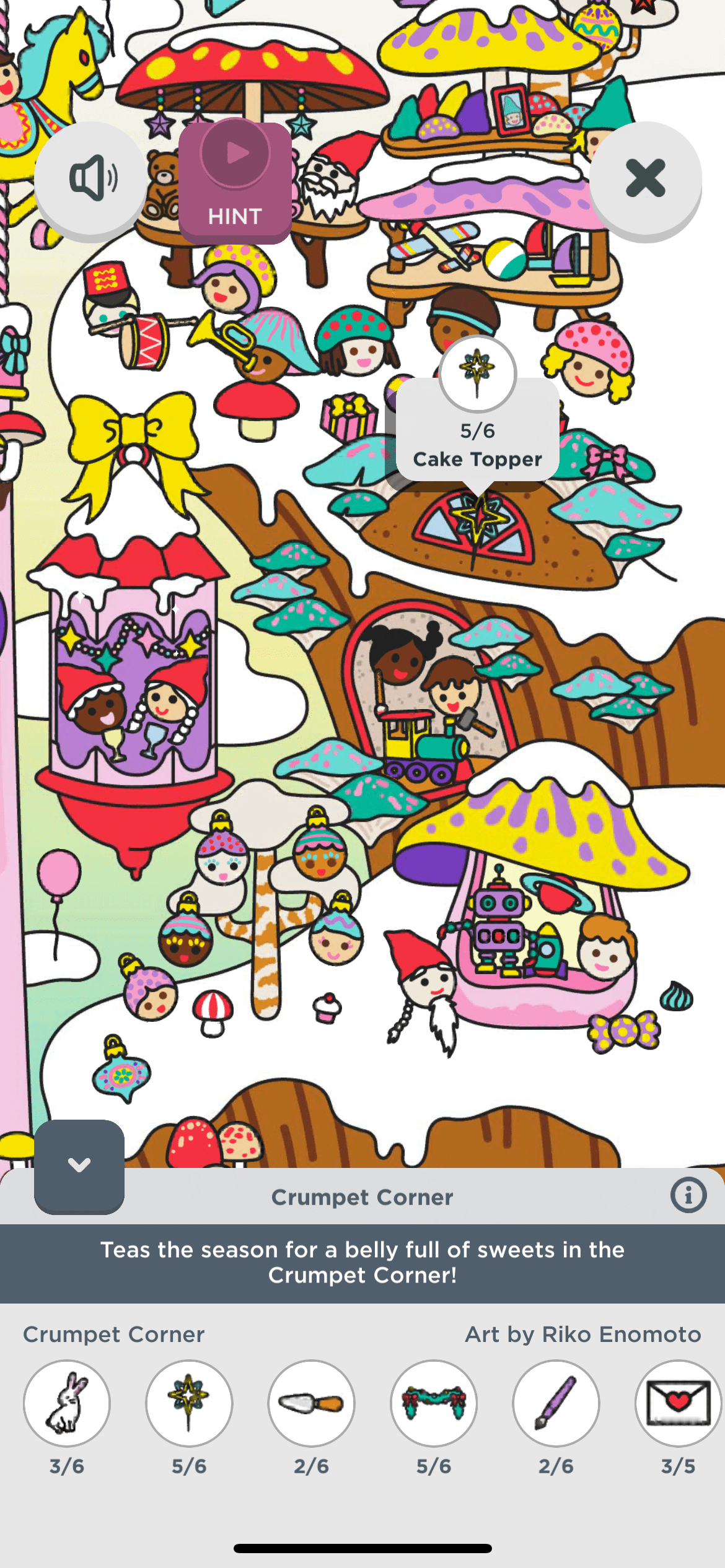Select the heart envelope item showing 3/5
The width and height of the screenshot is (725, 1568).
tap(677, 1403)
